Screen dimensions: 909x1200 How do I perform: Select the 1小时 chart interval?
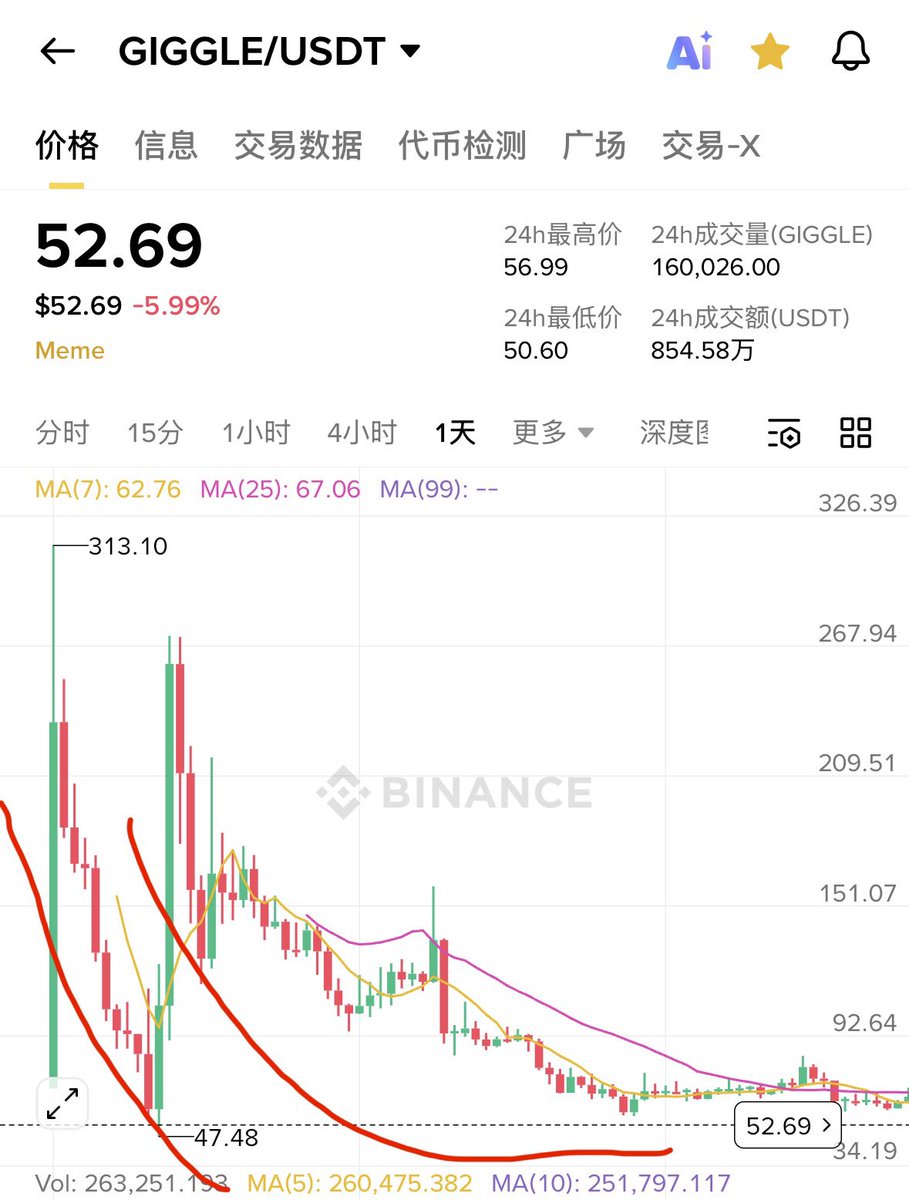(x=256, y=433)
